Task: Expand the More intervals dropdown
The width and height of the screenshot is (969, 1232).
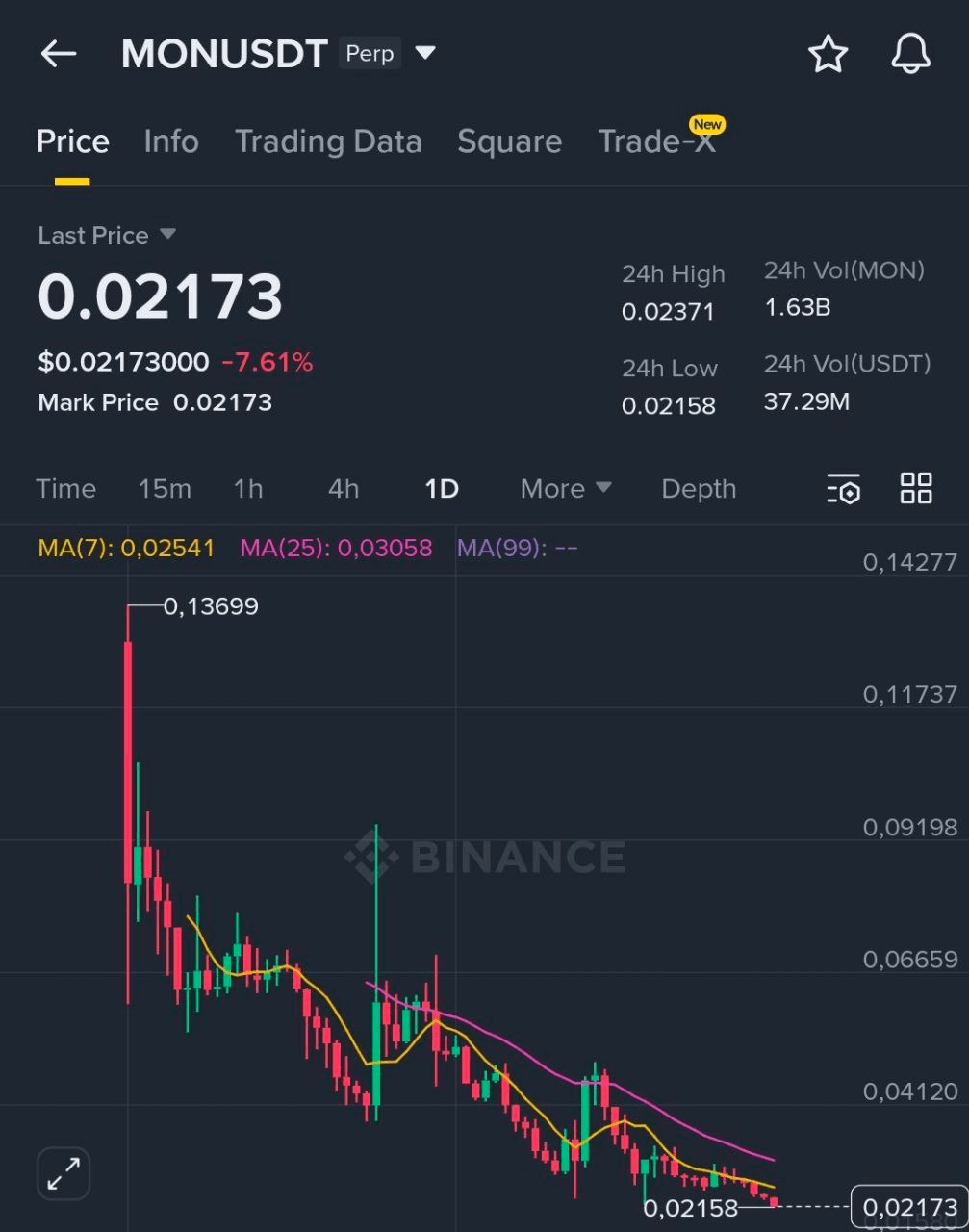Action: click(566, 489)
